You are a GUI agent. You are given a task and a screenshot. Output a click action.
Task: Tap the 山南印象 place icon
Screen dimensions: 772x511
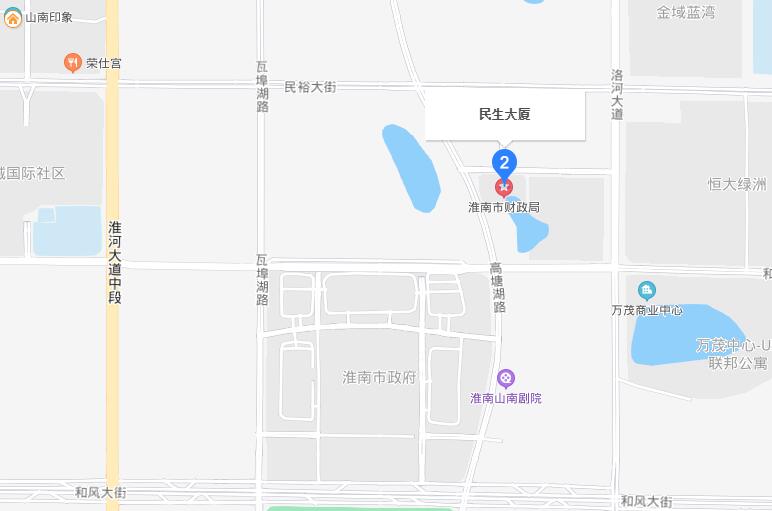13,18
